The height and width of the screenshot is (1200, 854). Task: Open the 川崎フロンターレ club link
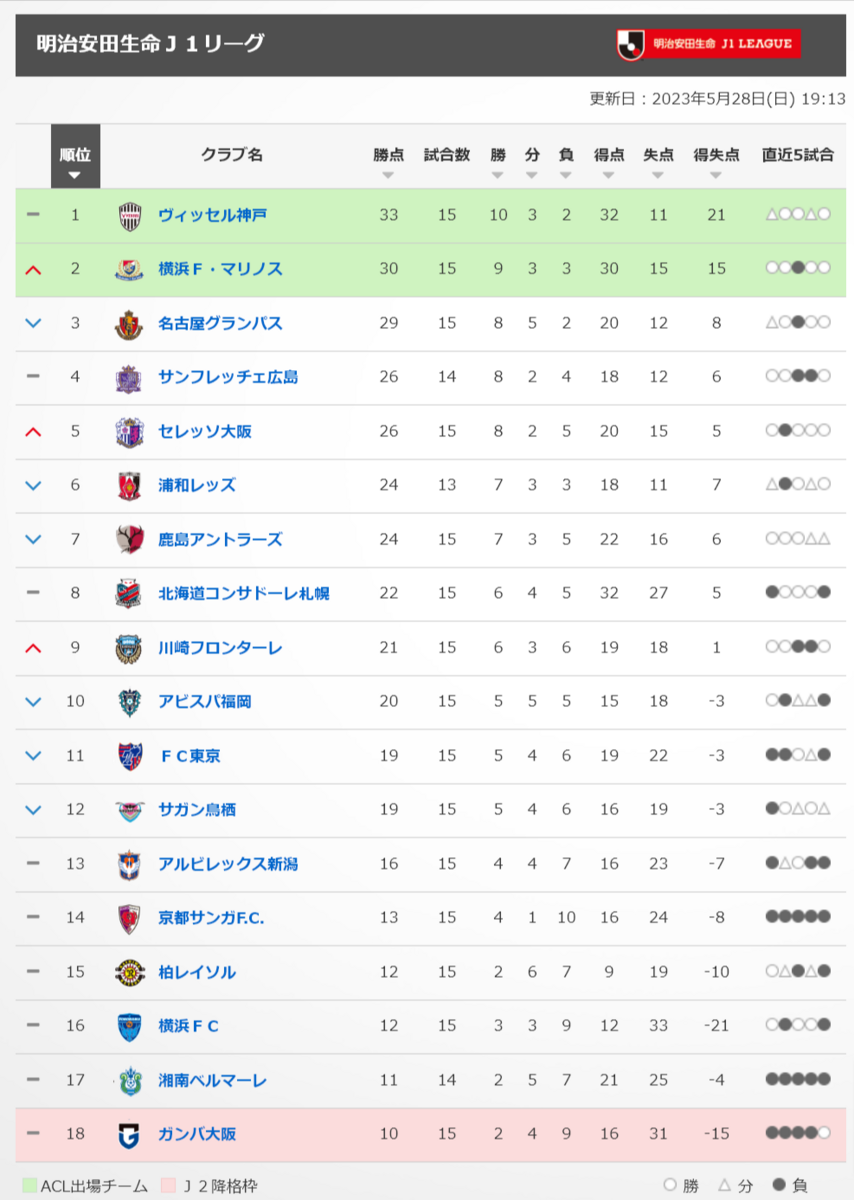pos(220,647)
